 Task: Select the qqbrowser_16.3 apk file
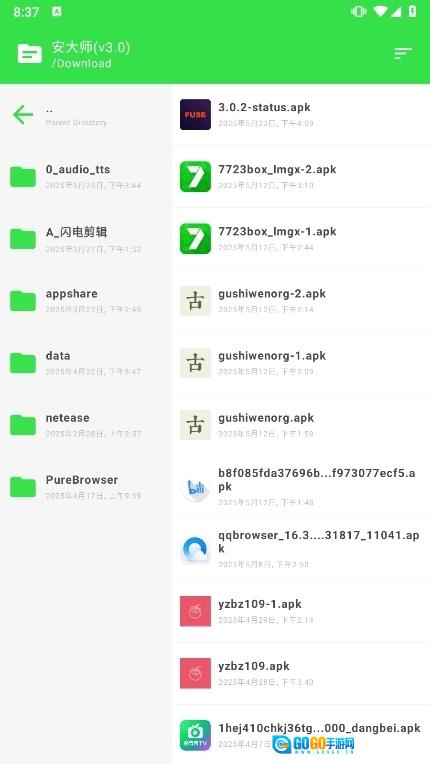click(x=301, y=549)
